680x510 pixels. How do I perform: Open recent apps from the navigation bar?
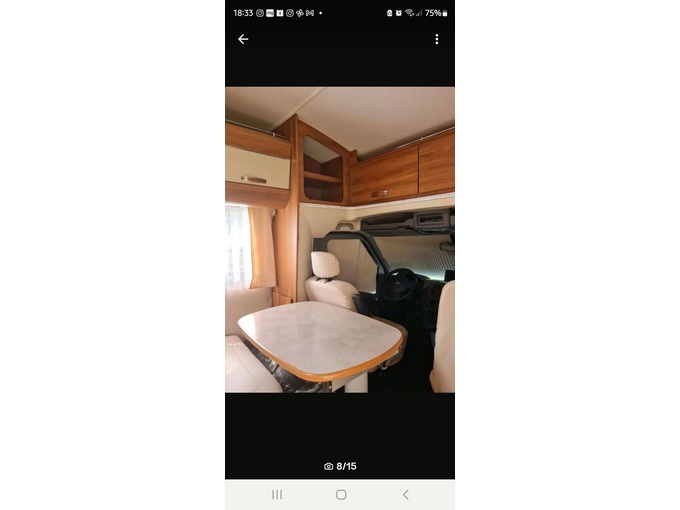277,494
